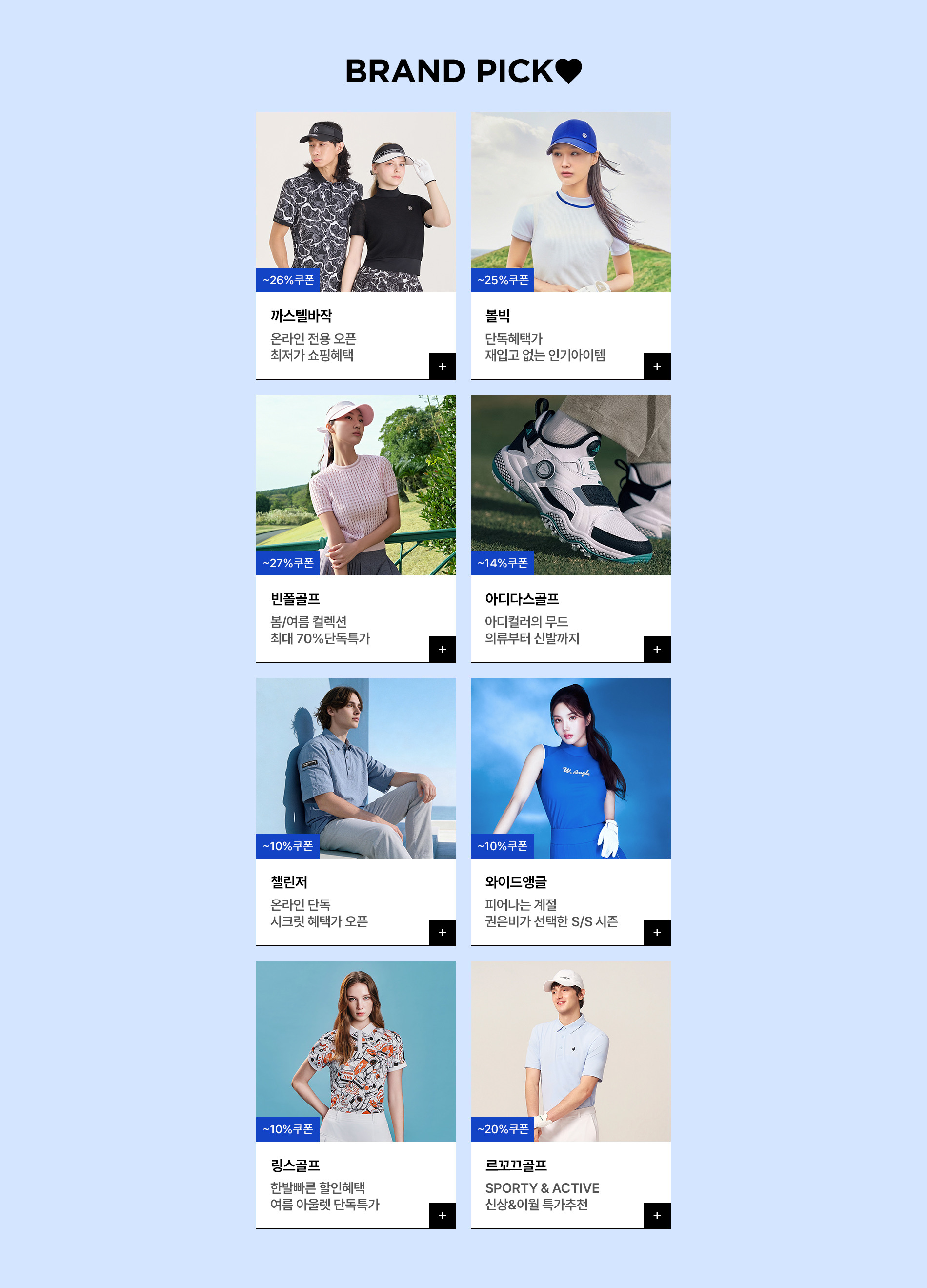
Task: Open the 링스골프 brand card
Action: 356,1051
